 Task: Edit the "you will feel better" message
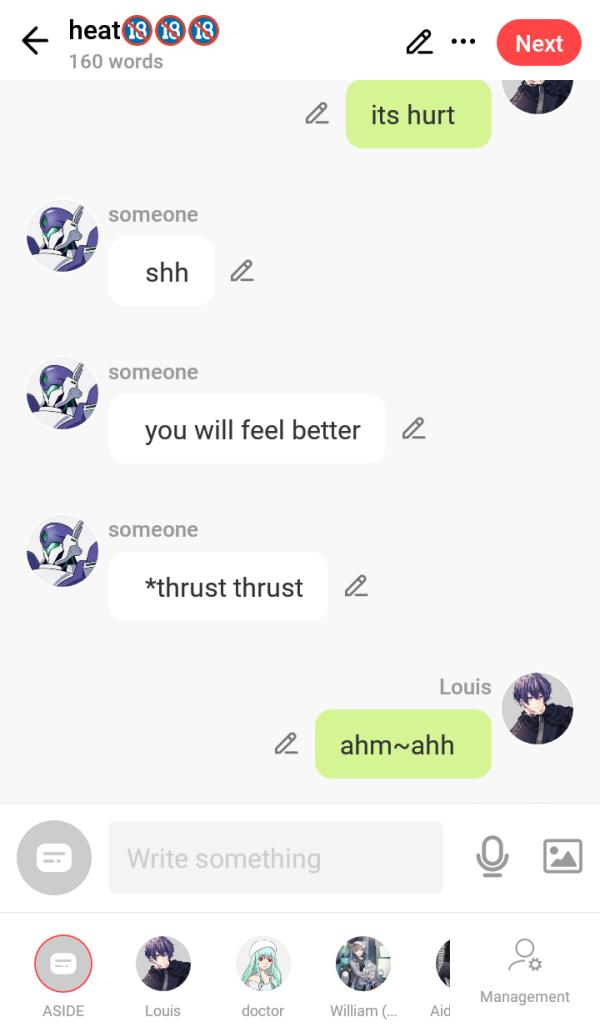pyautogui.click(x=413, y=429)
